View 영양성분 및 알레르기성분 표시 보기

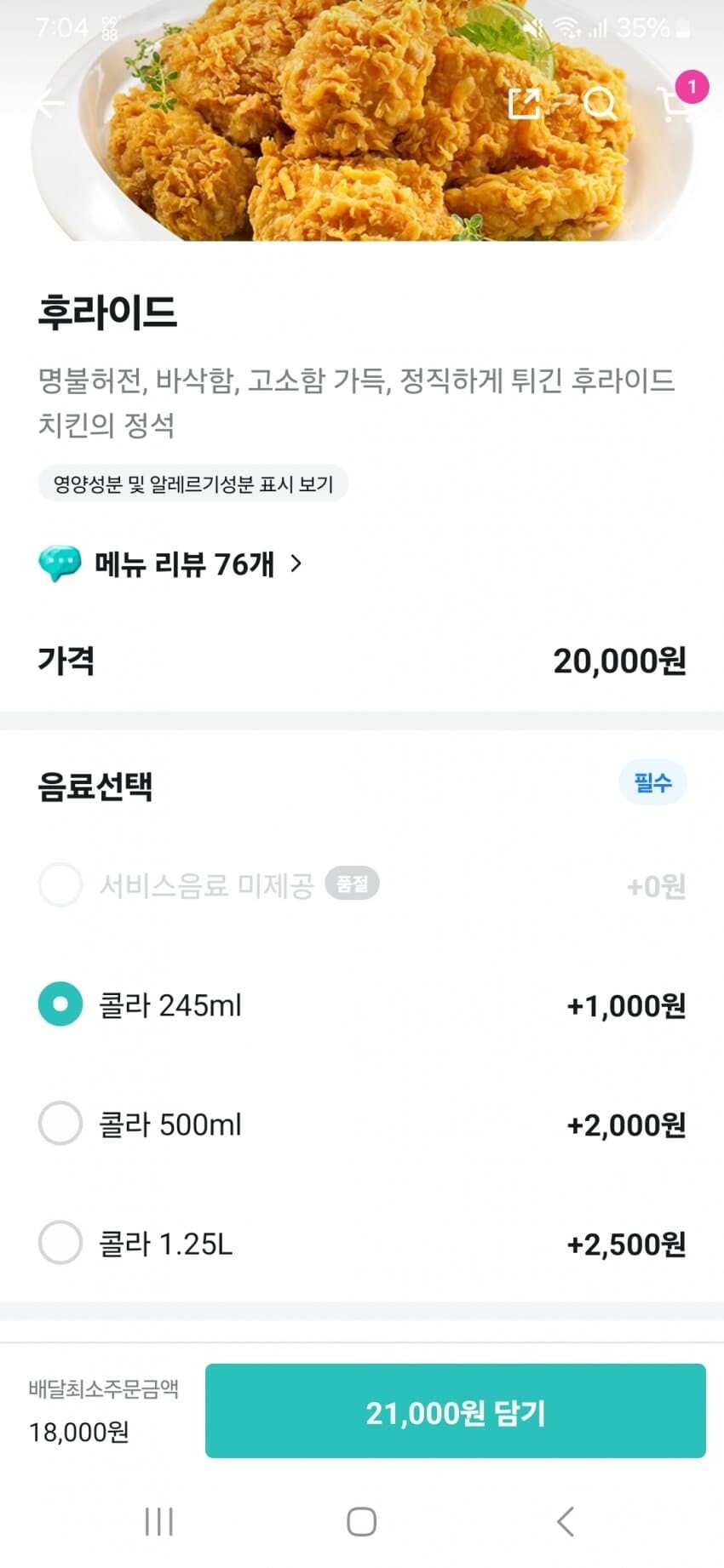(x=192, y=484)
